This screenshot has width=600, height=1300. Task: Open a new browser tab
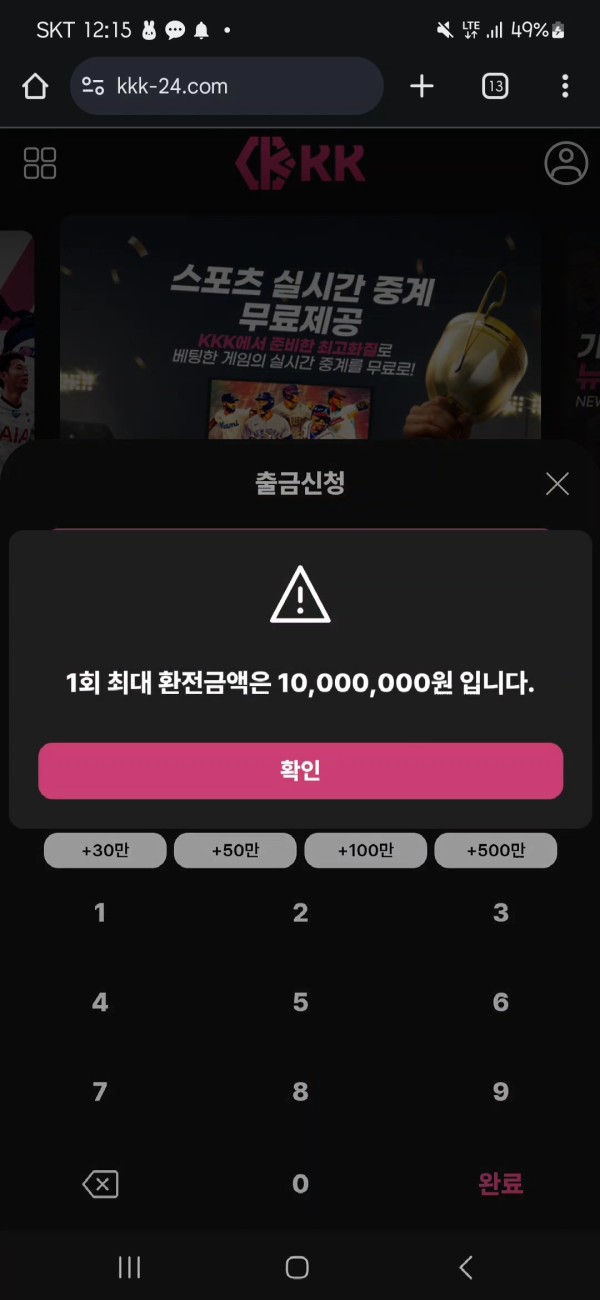pyautogui.click(x=422, y=86)
